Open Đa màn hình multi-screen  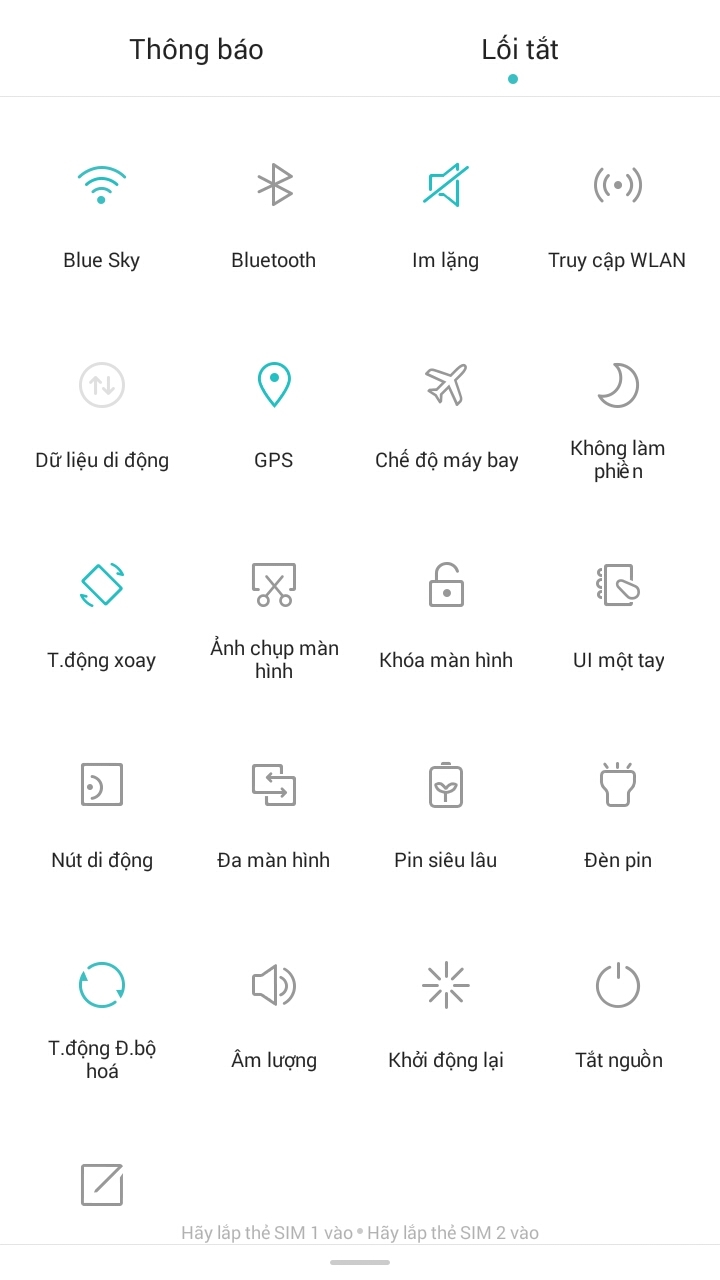274,786
